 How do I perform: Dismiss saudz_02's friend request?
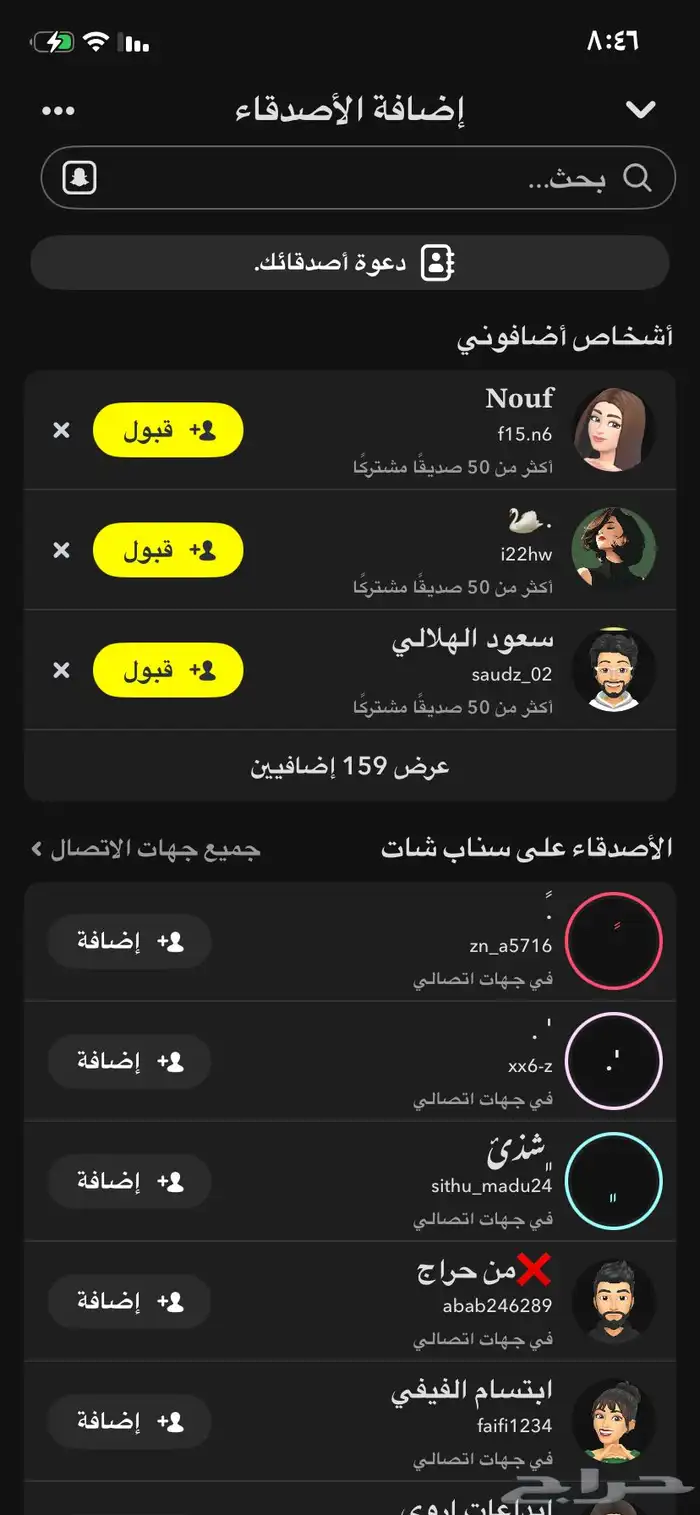tap(61, 670)
